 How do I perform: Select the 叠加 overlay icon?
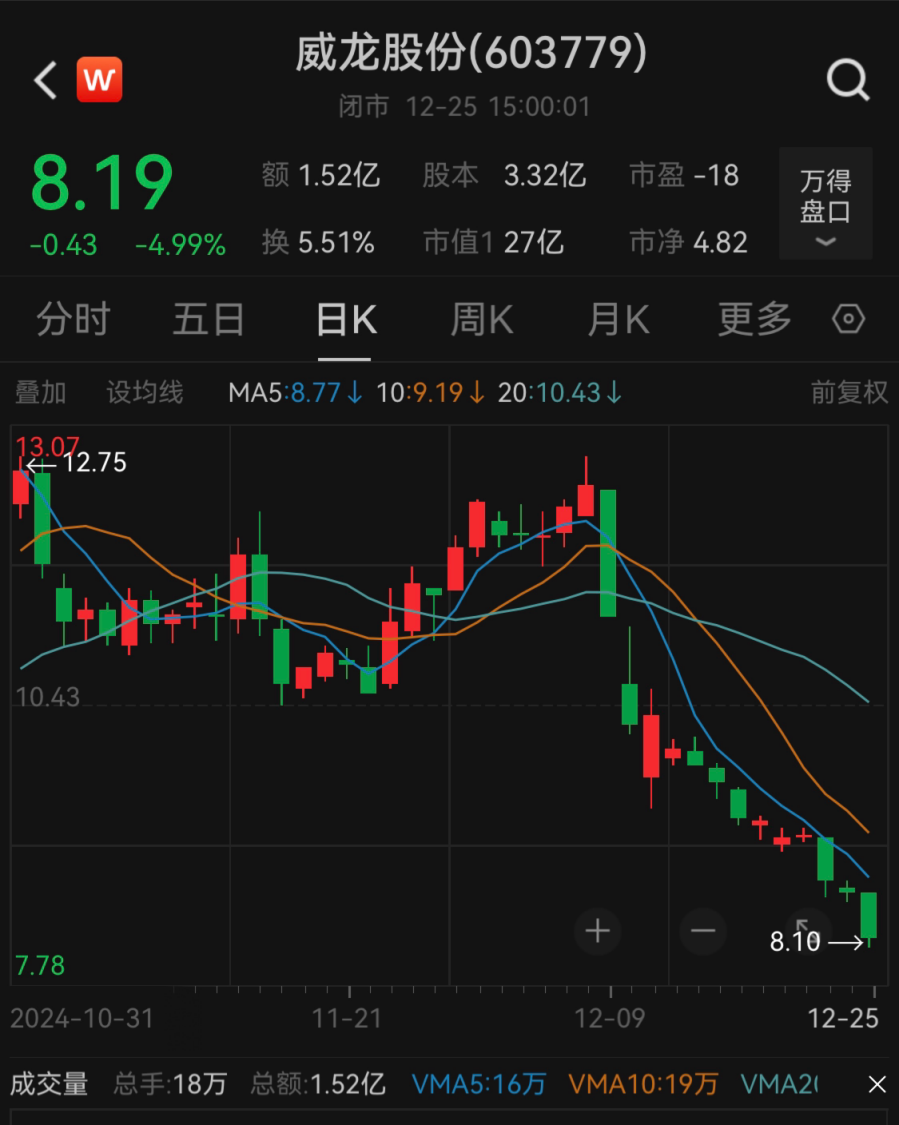click(40, 393)
